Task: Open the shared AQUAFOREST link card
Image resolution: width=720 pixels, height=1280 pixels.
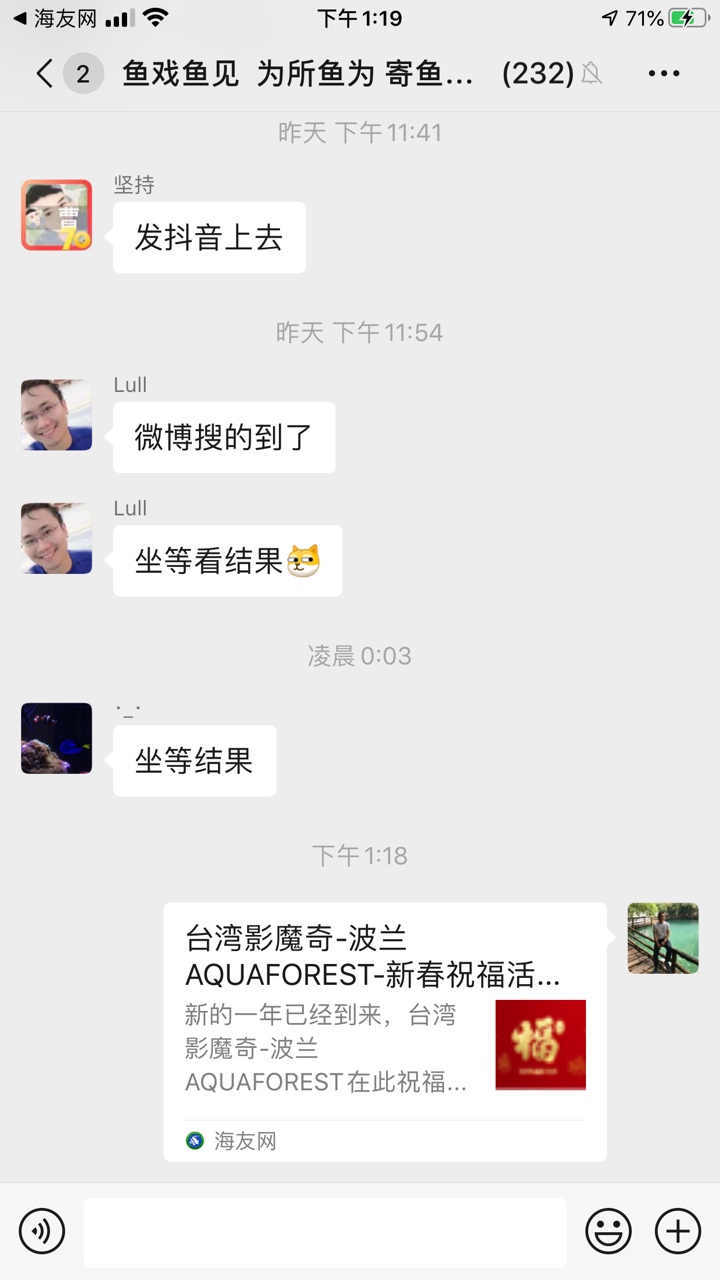Action: tap(384, 1030)
